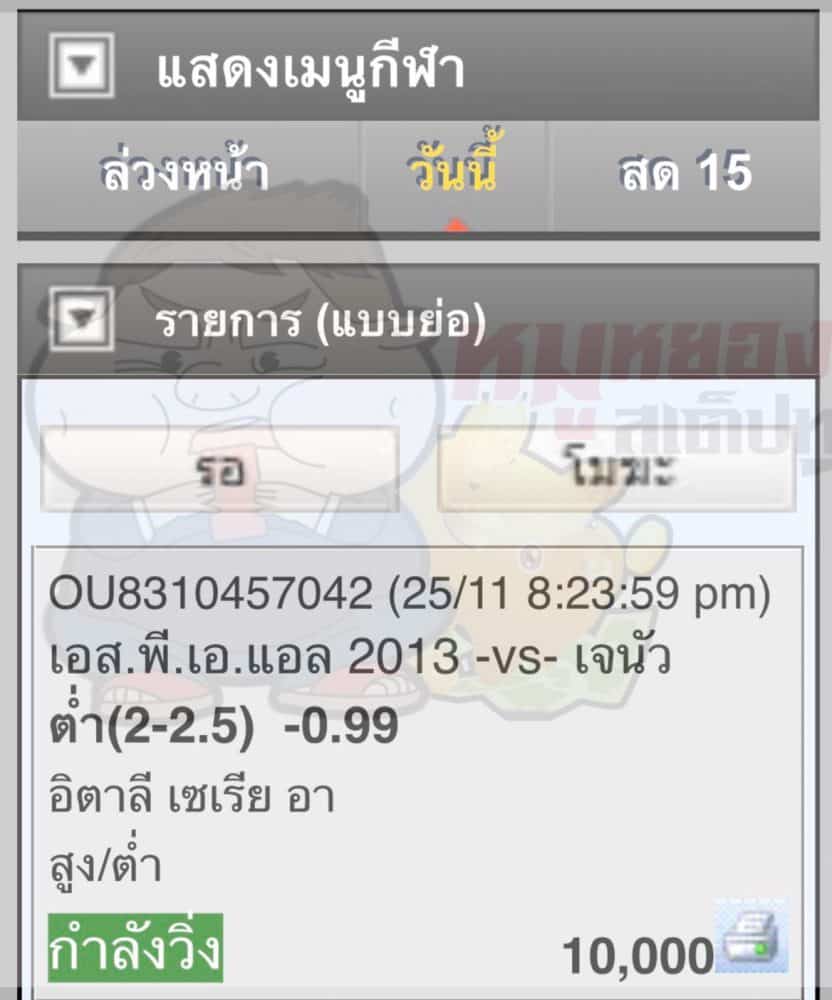Switch to the ล่วงหน้า tab
This screenshot has width=832, height=1000.
coord(186,174)
